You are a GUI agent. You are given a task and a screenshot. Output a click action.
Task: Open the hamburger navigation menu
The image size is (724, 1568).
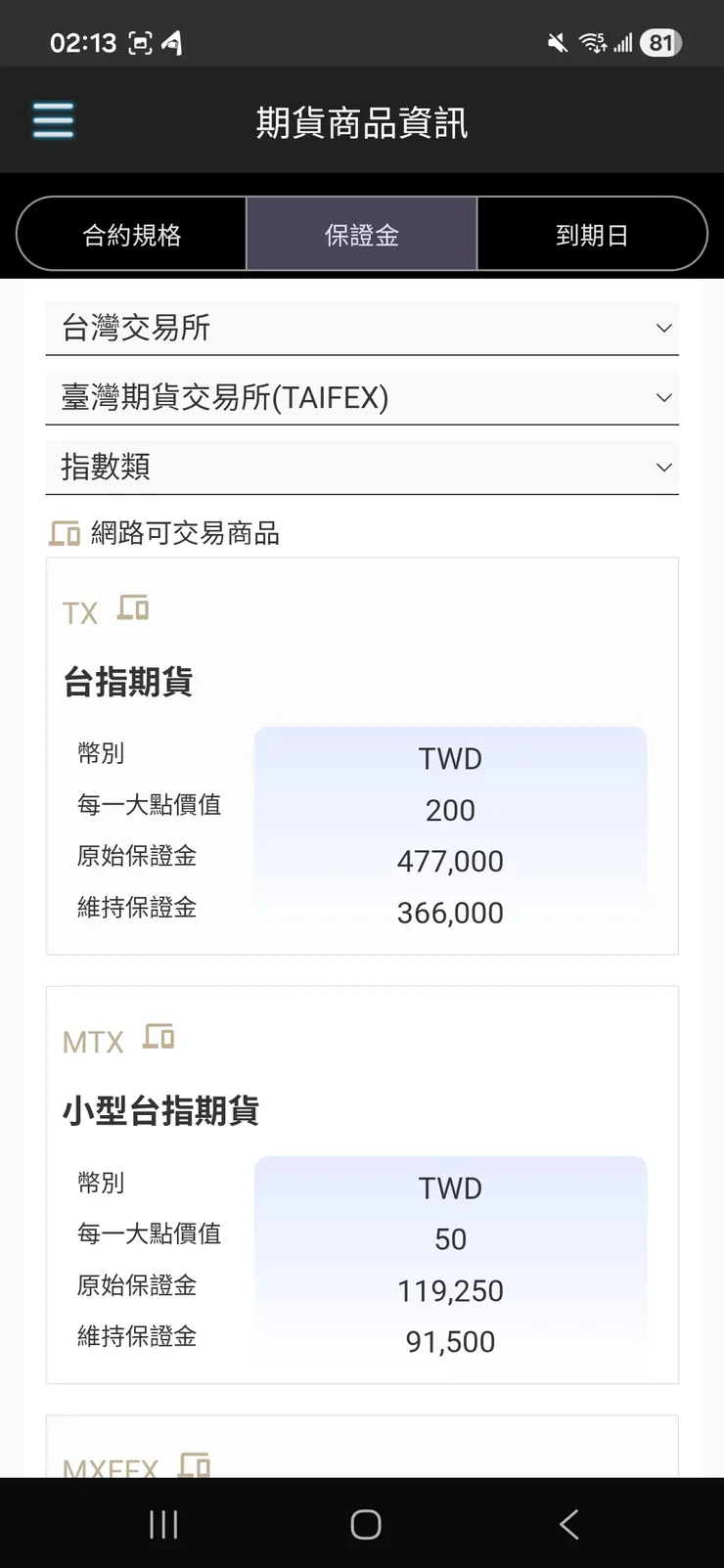(53, 119)
